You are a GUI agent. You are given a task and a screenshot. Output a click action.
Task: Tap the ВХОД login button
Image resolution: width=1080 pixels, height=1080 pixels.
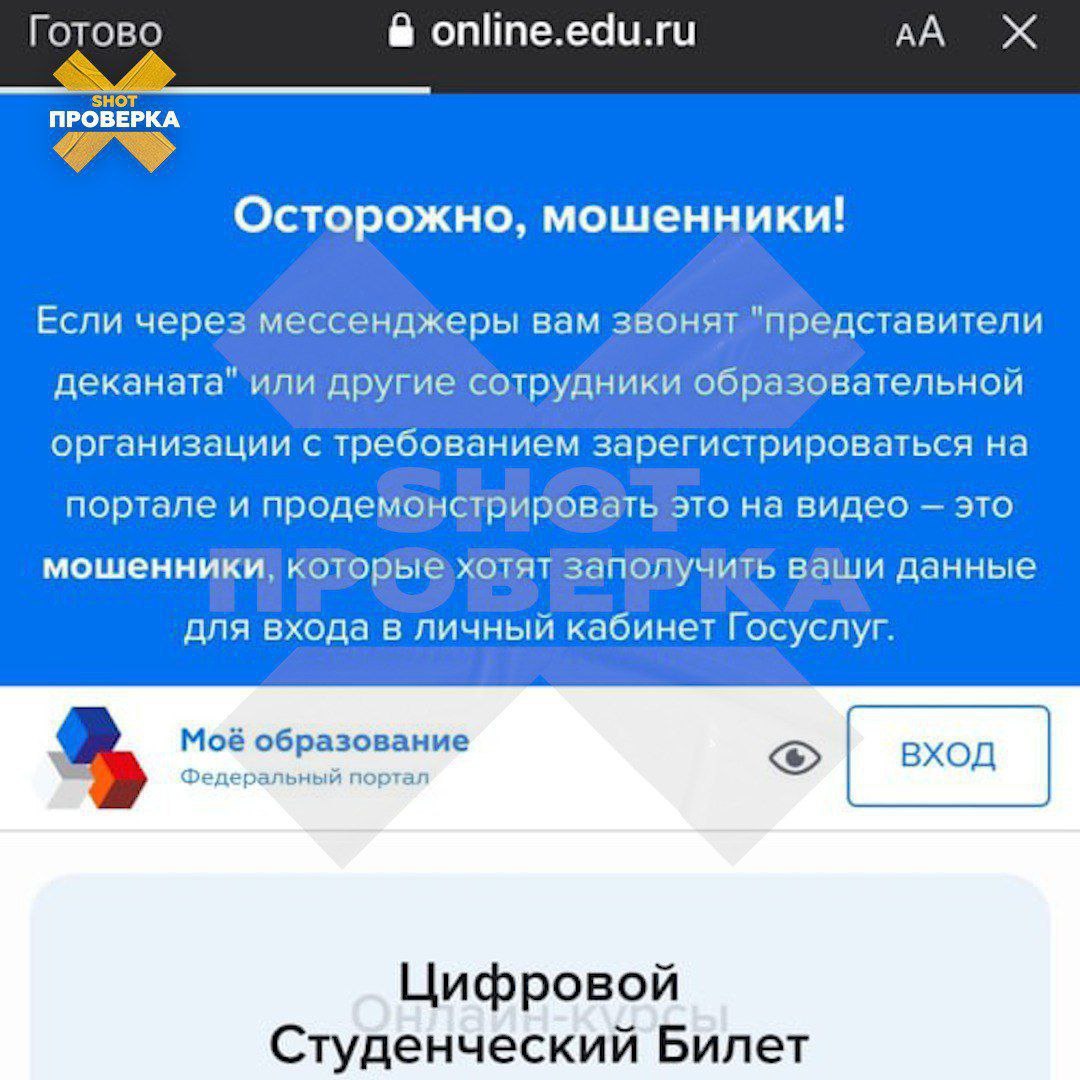pos(948,755)
